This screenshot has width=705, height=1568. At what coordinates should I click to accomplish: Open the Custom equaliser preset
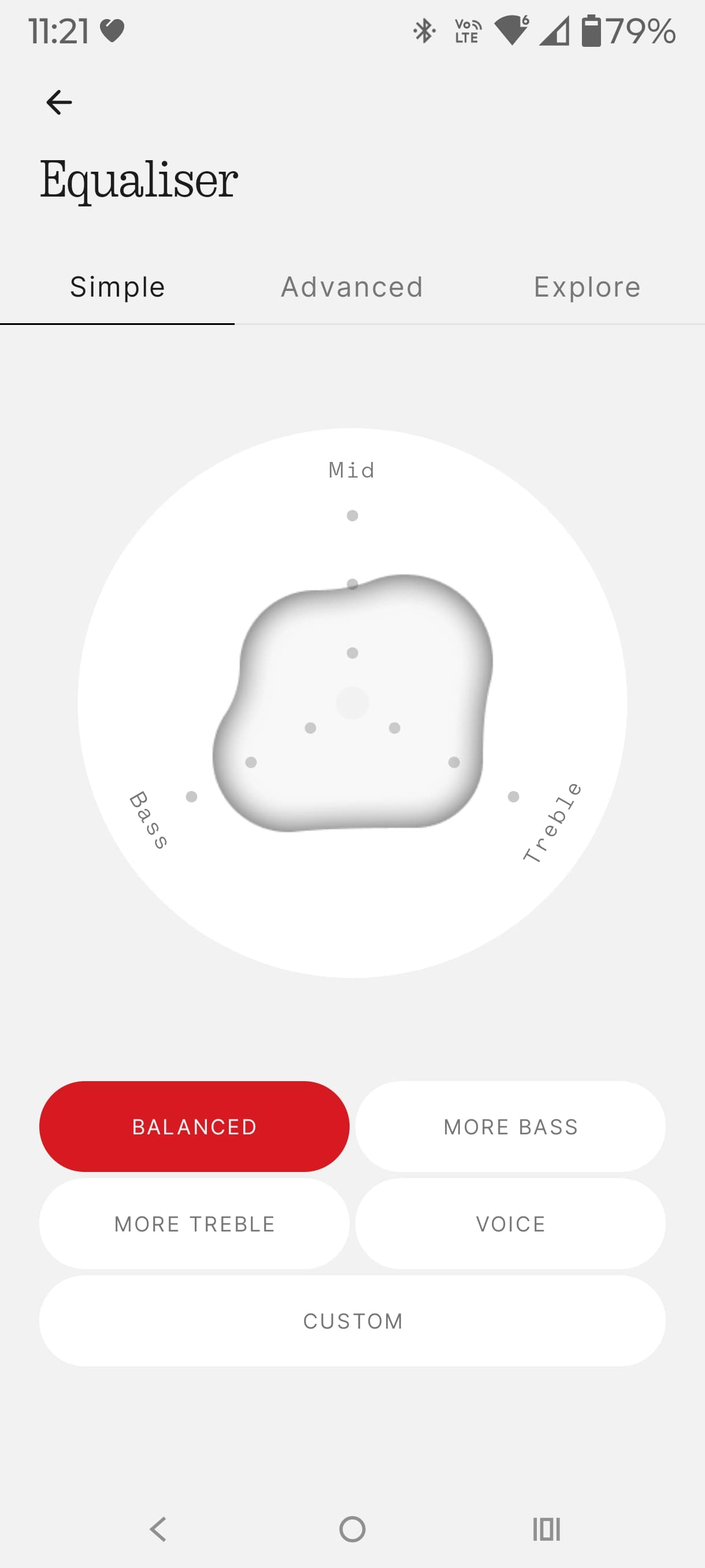tap(352, 1321)
